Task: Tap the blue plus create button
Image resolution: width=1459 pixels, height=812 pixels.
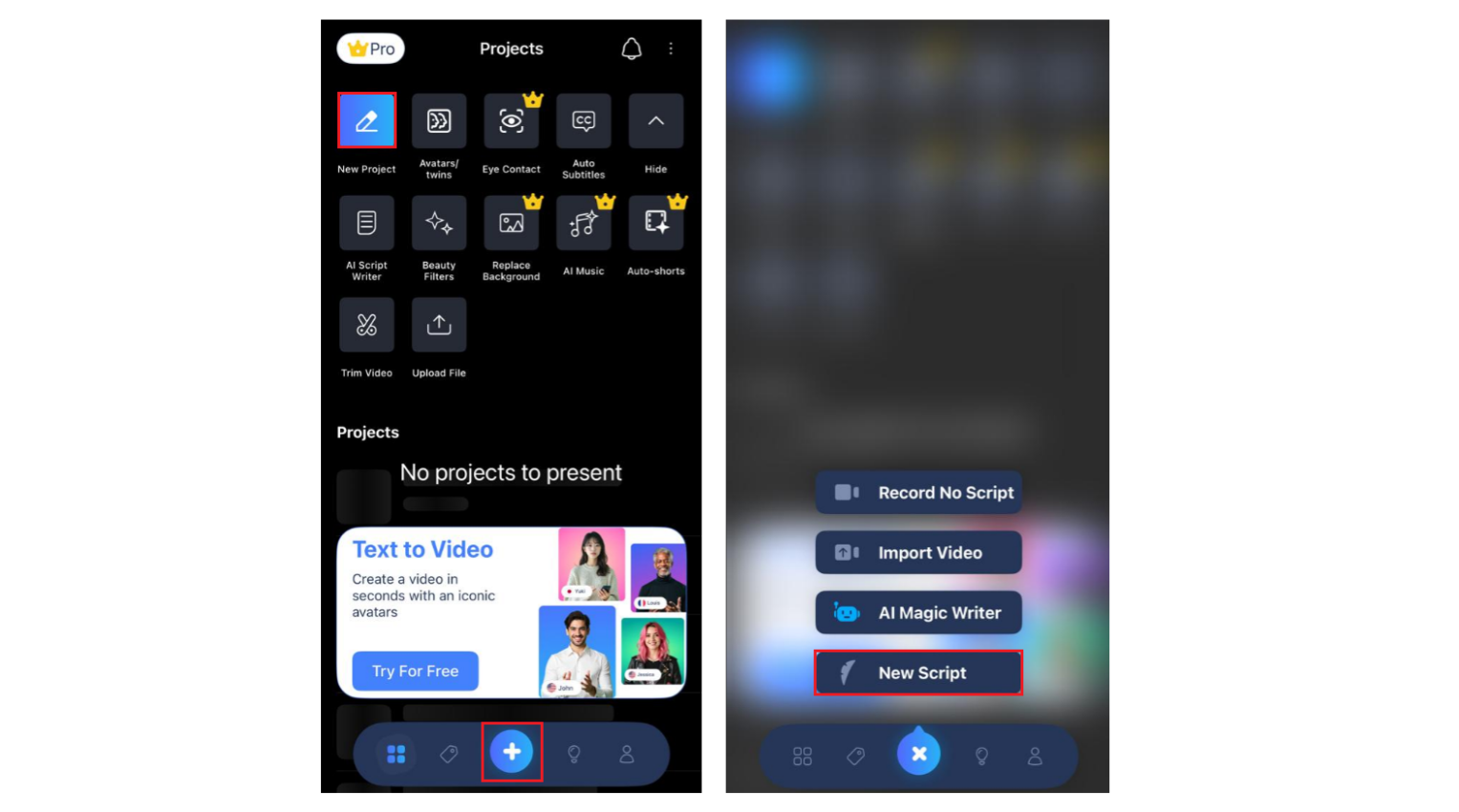Action: pos(512,752)
